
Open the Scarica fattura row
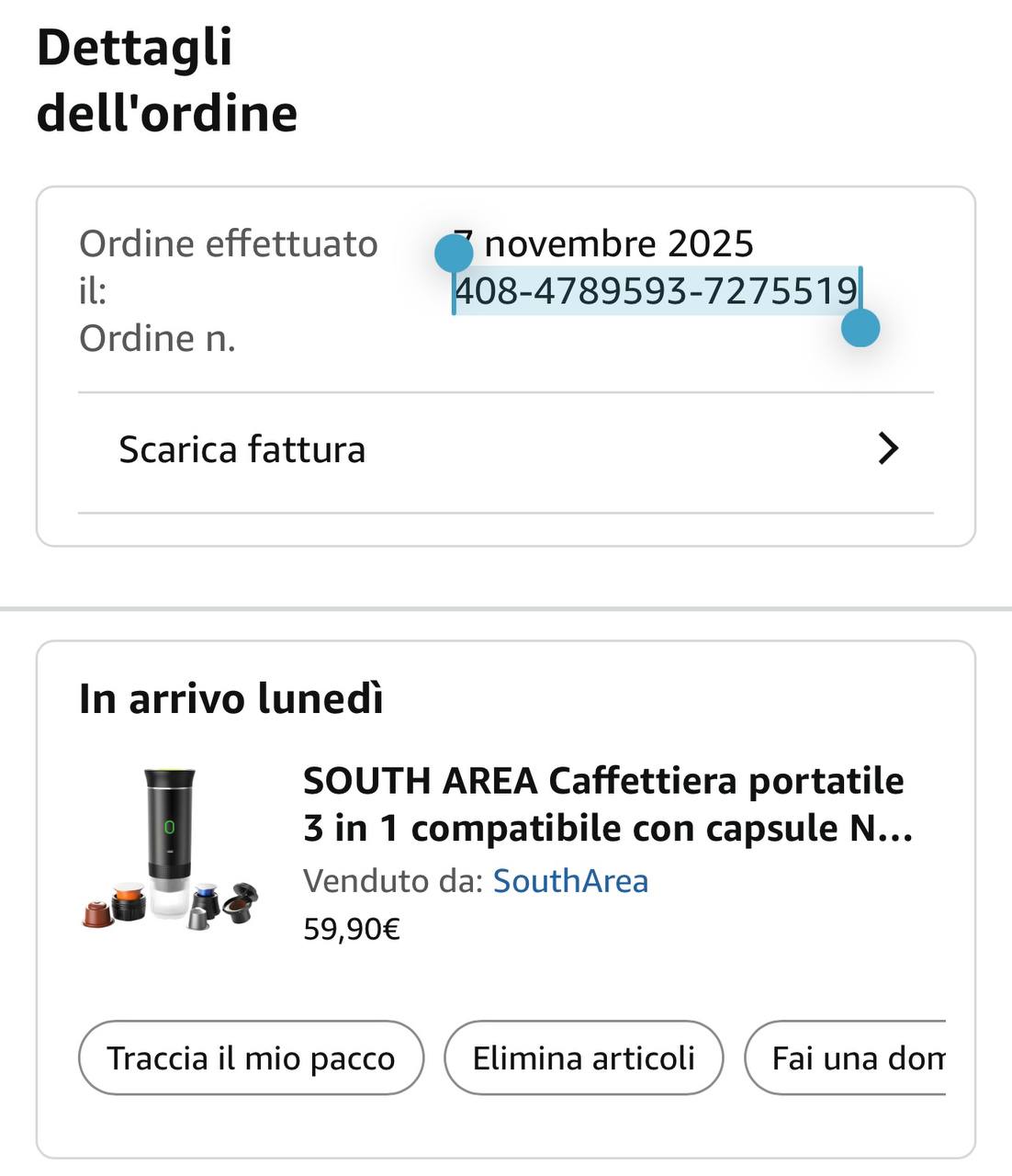(x=505, y=450)
